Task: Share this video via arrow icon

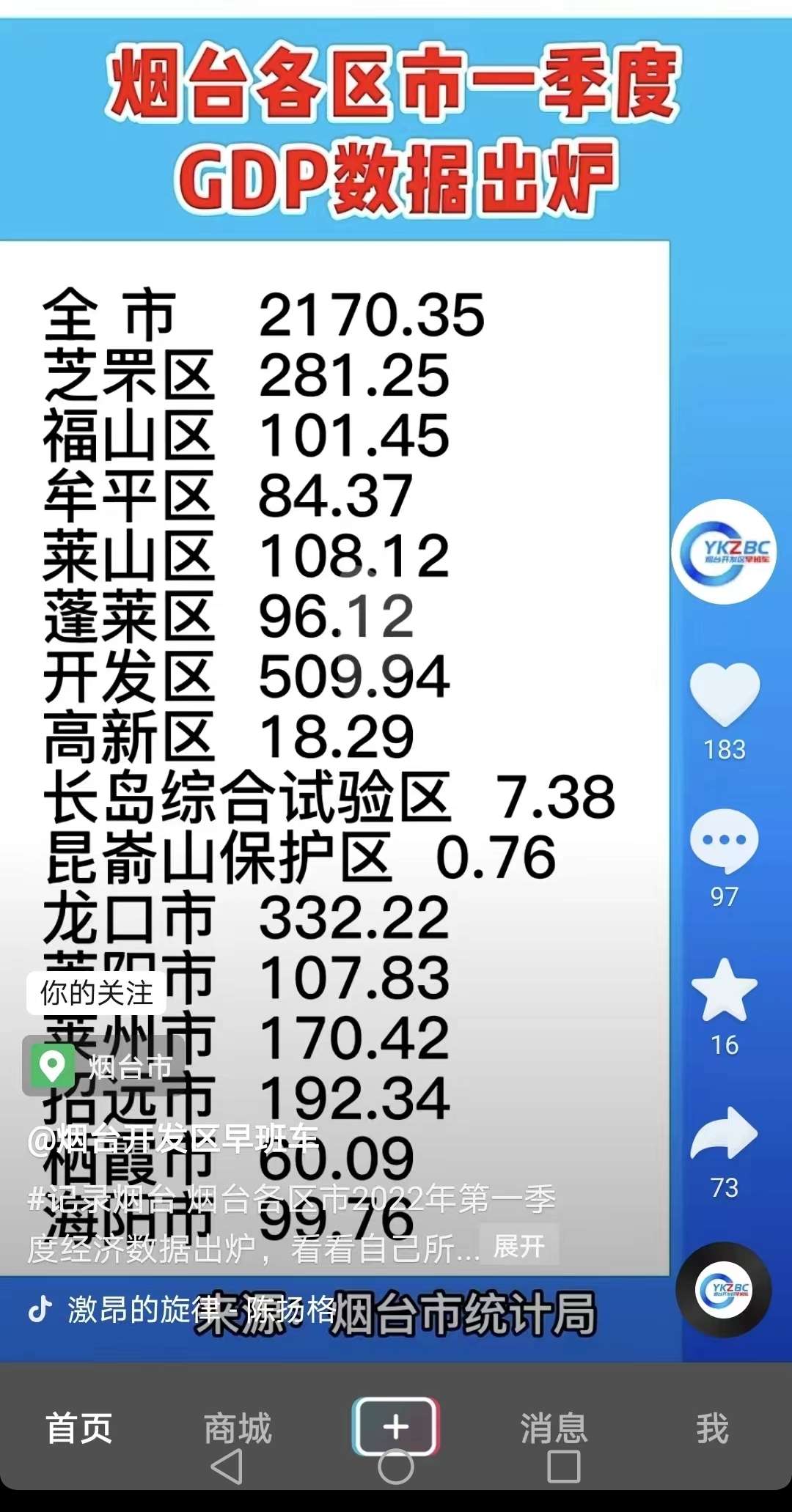Action: pos(725,1134)
